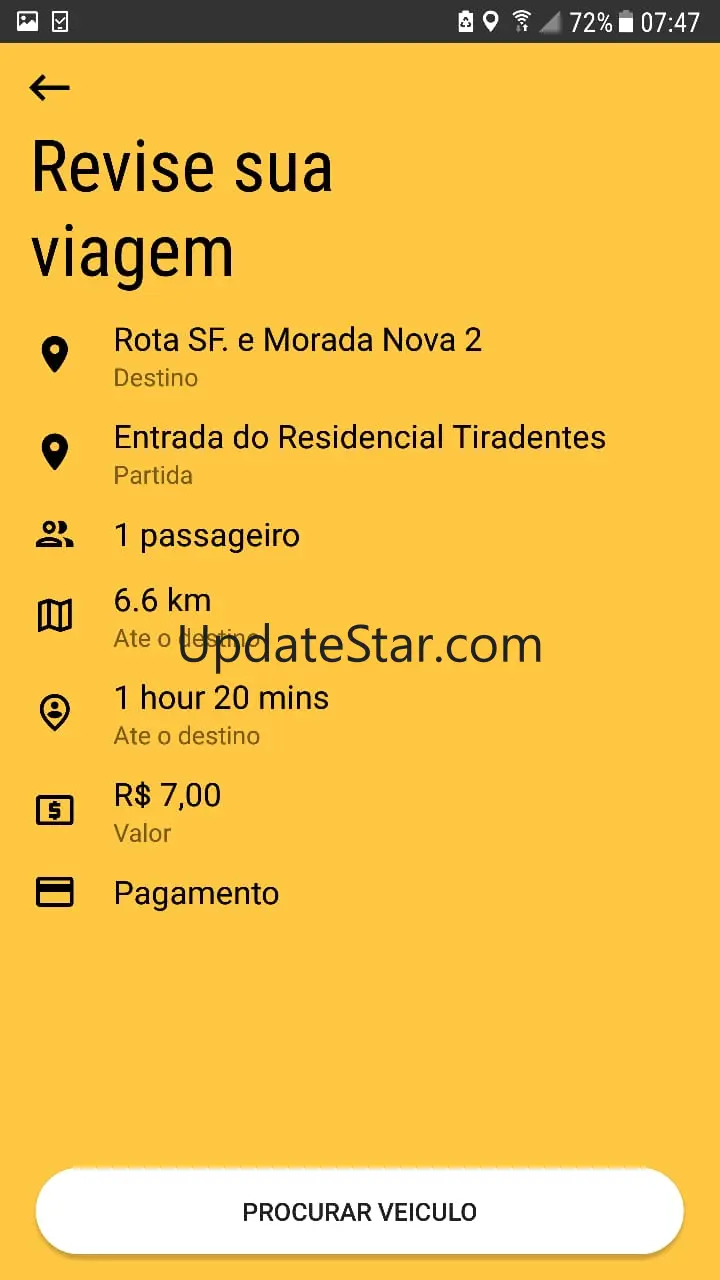Viewport: 720px width, 1280px height.
Task: Tap the Procurar Veiculo button
Action: (360, 1211)
